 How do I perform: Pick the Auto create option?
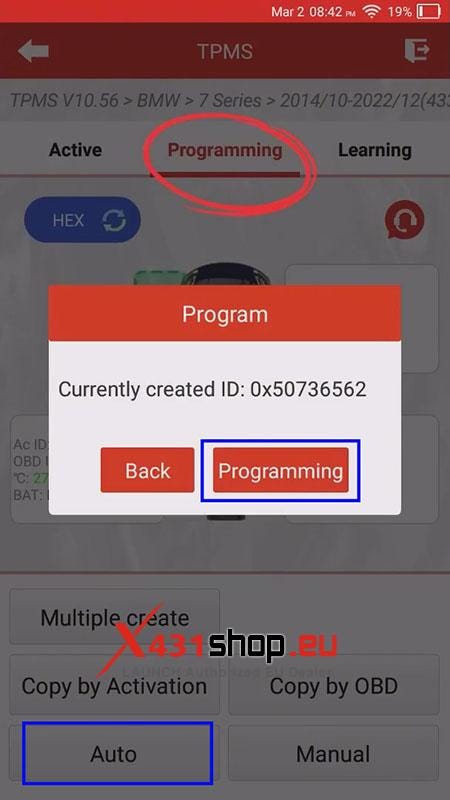tap(115, 754)
